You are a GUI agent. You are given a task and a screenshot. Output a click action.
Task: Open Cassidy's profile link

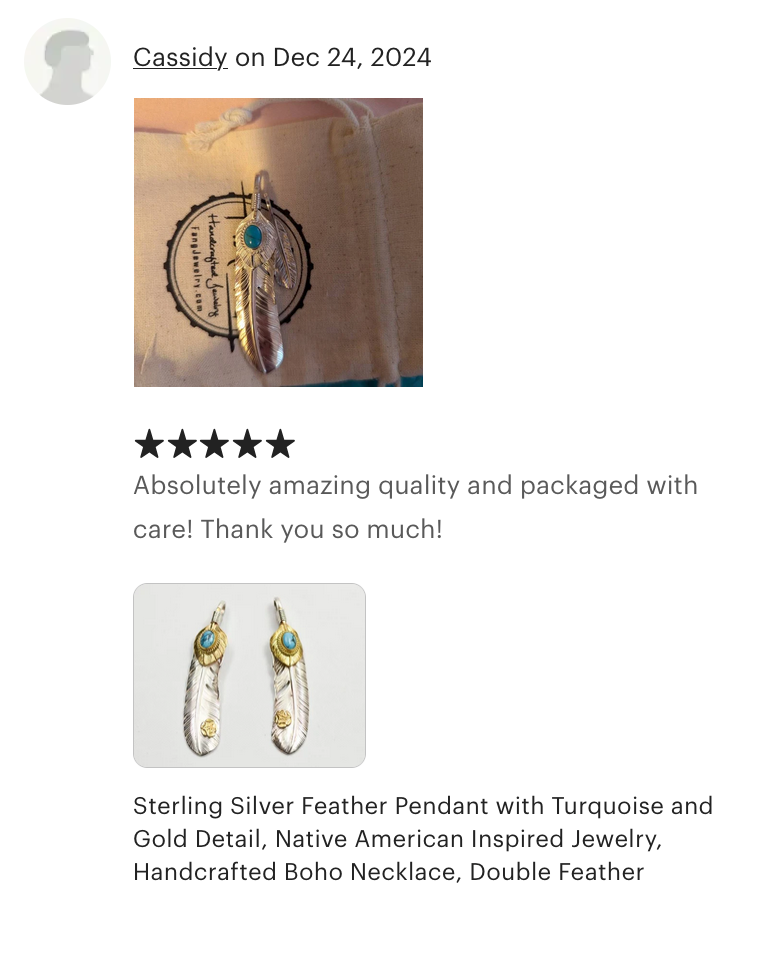click(180, 58)
